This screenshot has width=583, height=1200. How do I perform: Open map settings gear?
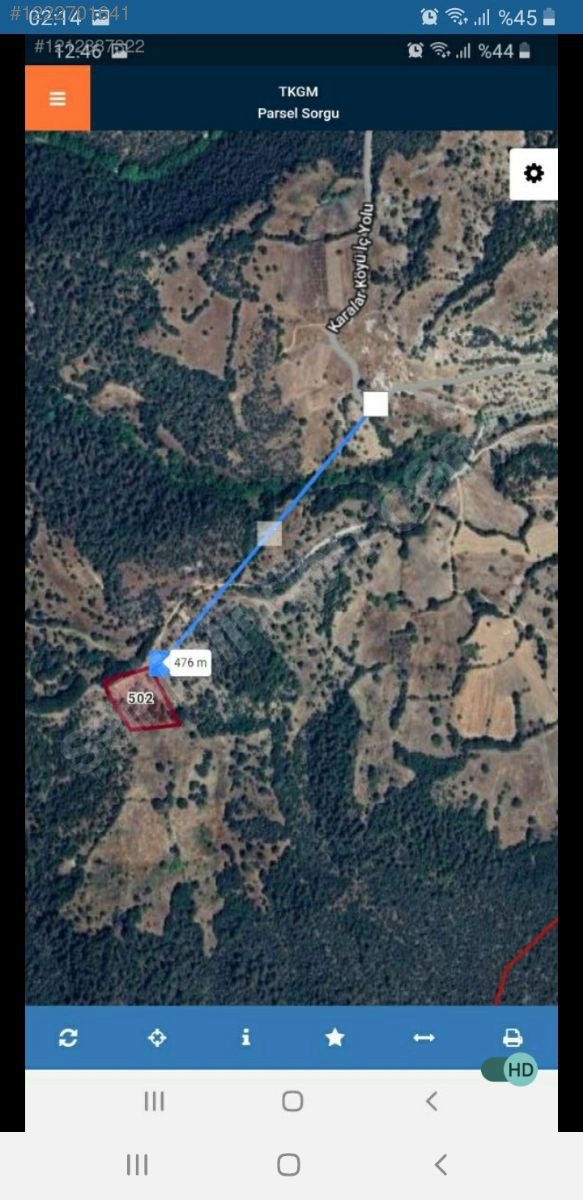(x=534, y=174)
